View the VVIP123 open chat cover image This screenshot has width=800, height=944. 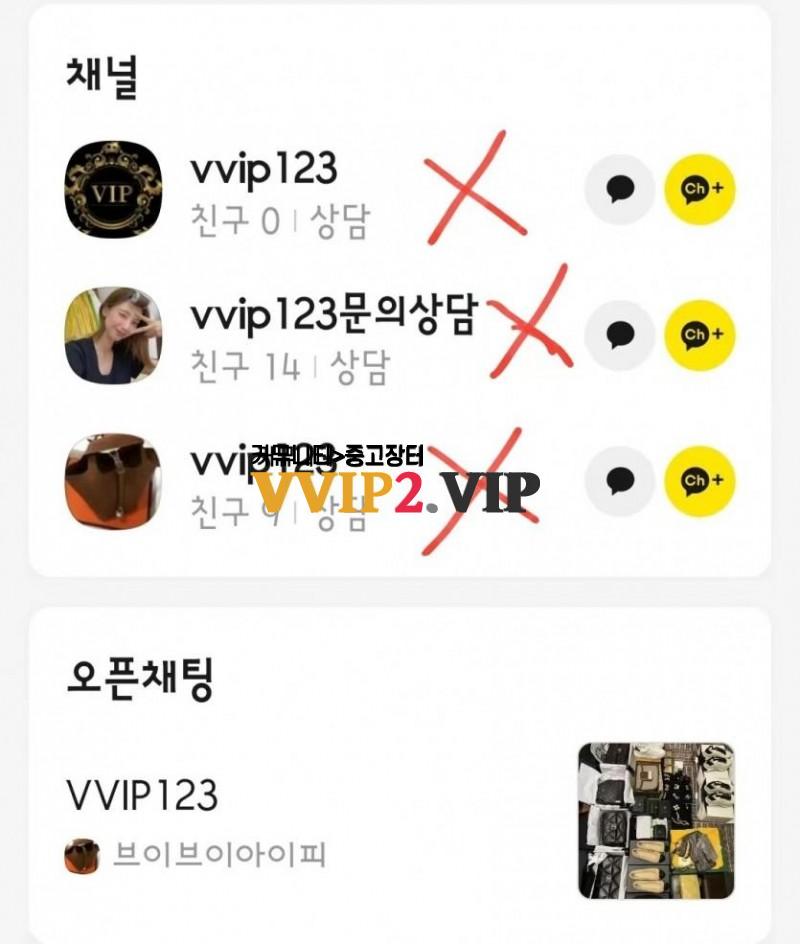click(x=656, y=820)
